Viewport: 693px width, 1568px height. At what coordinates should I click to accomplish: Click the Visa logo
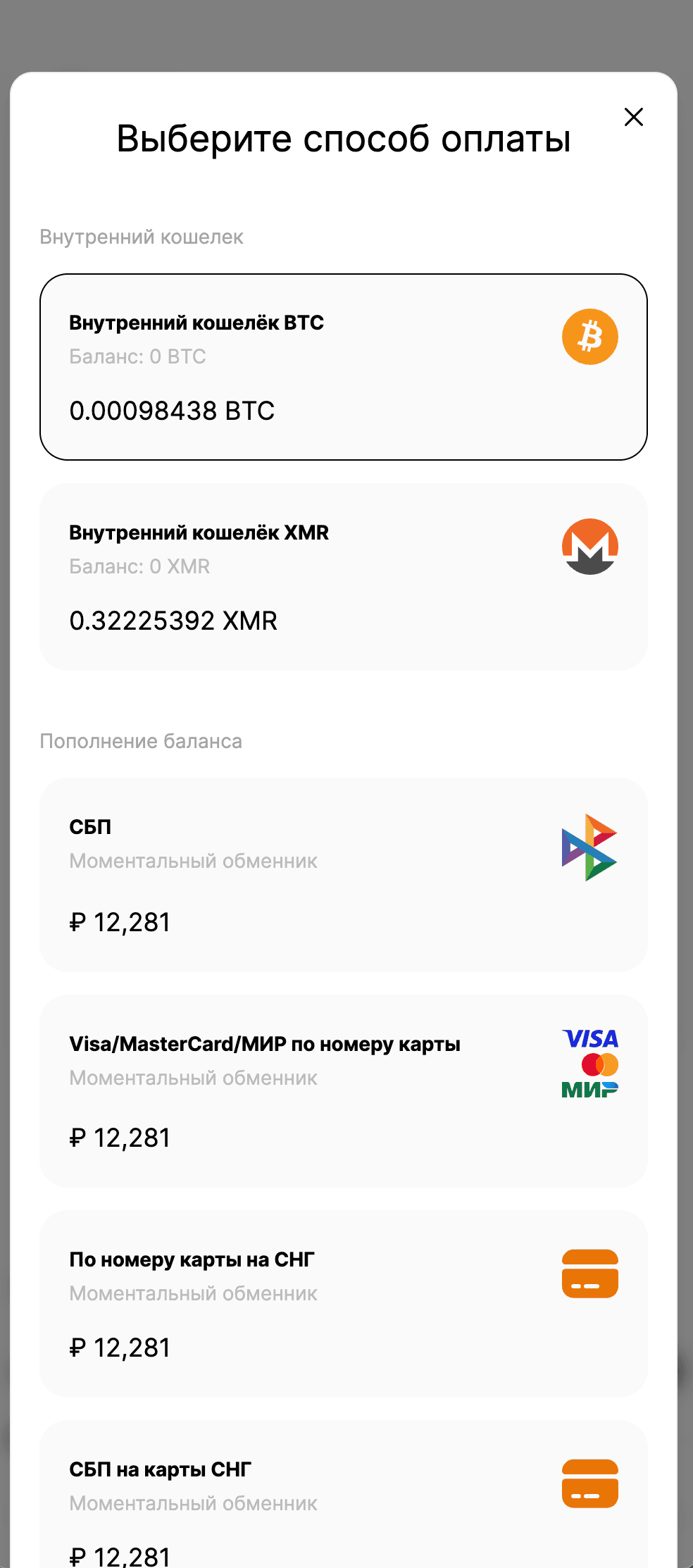pos(590,1040)
